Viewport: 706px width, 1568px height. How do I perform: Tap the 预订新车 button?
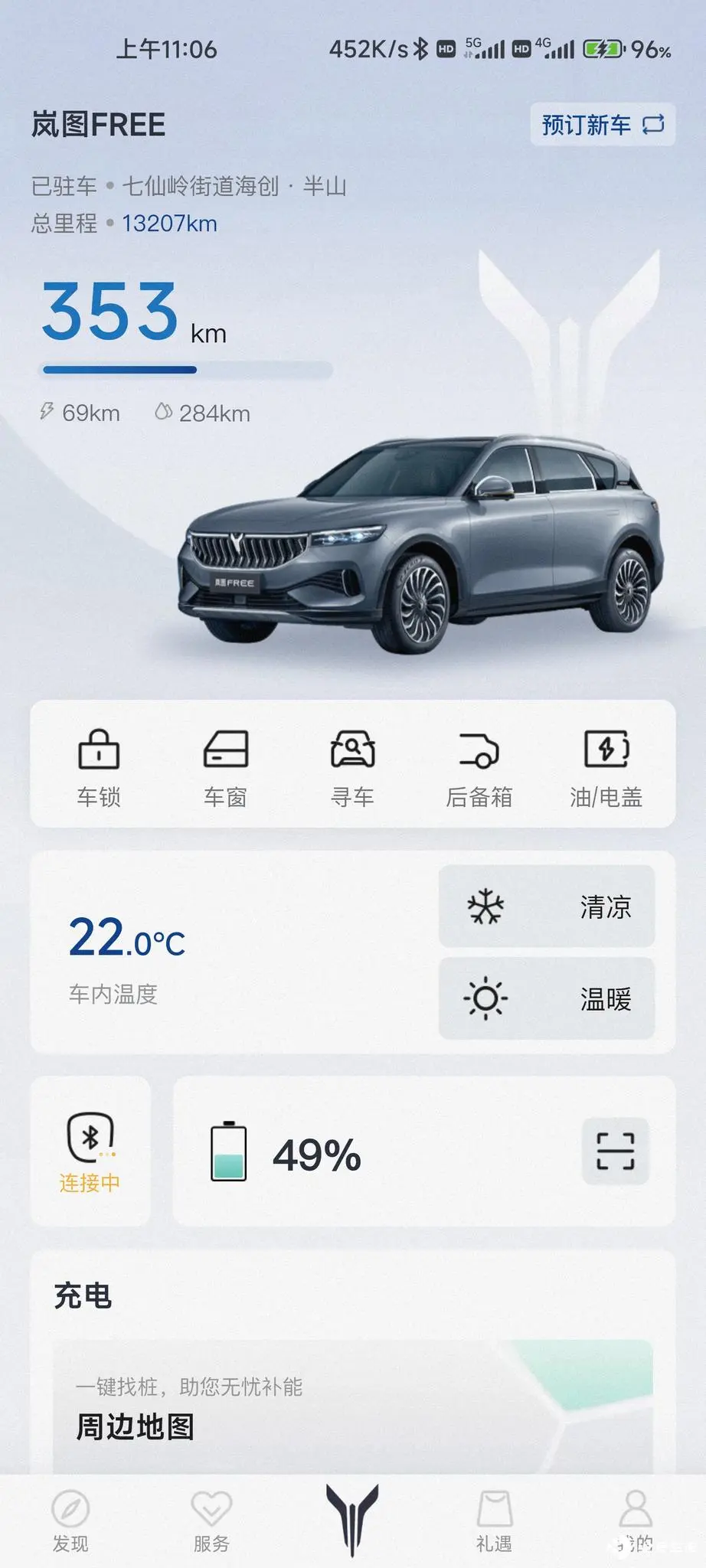tap(603, 125)
